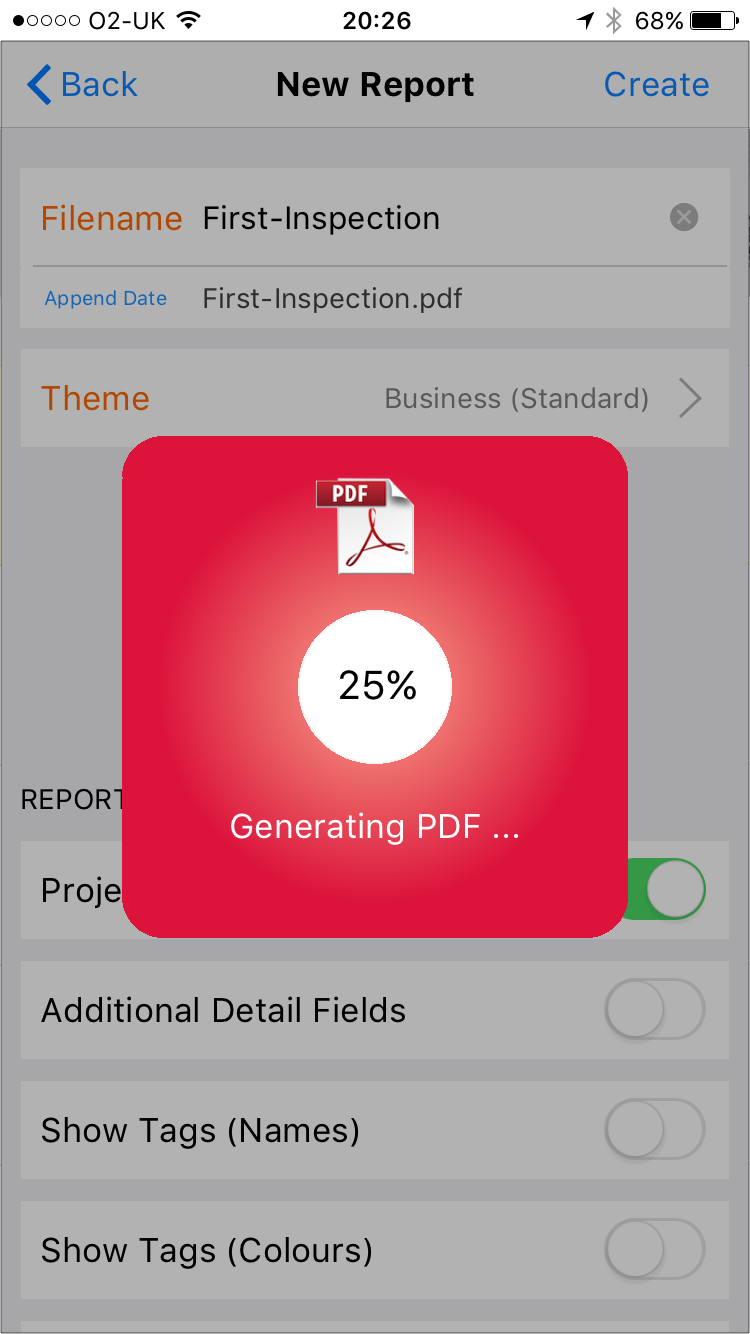Tap Create to generate the report

656,85
